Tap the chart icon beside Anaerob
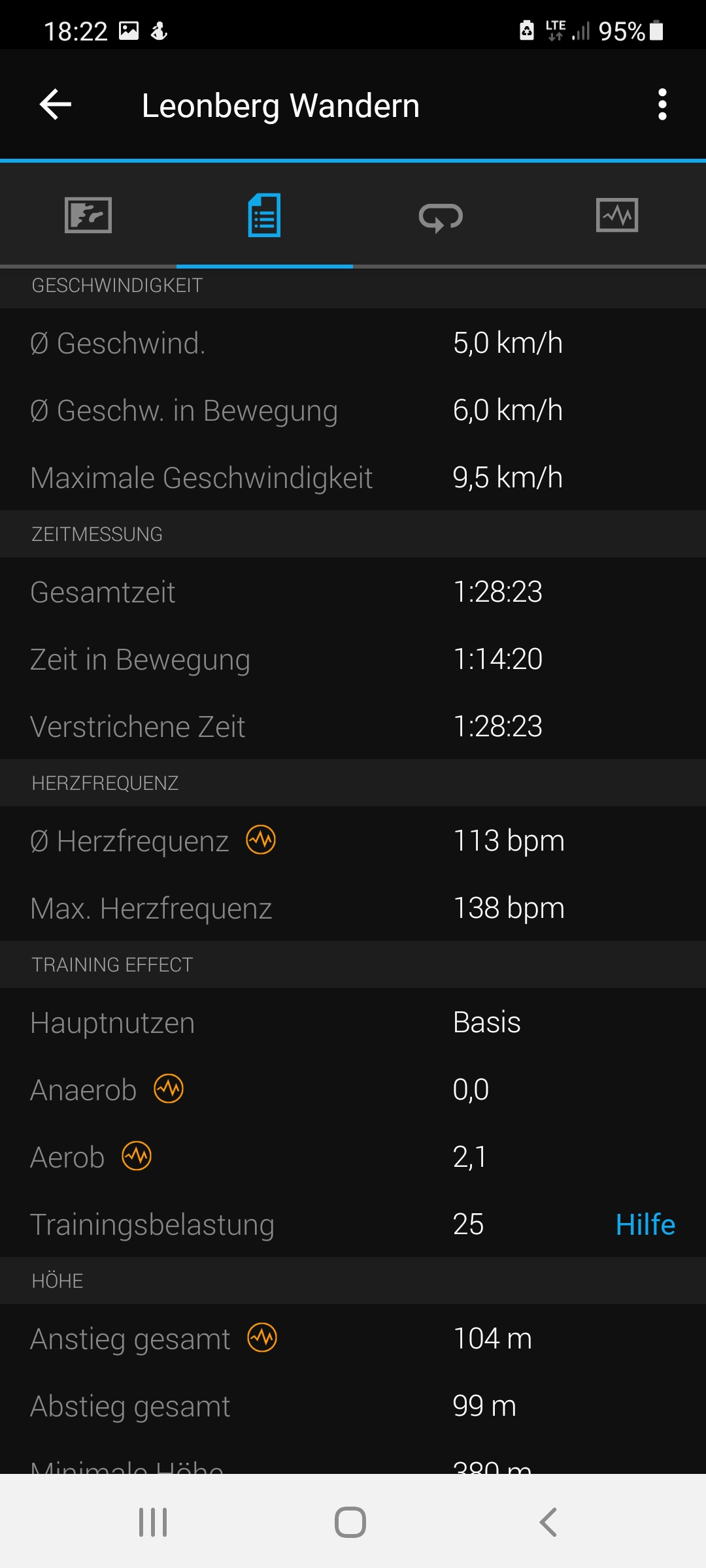This screenshot has height=1568, width=706. (x=169, y=1088)
